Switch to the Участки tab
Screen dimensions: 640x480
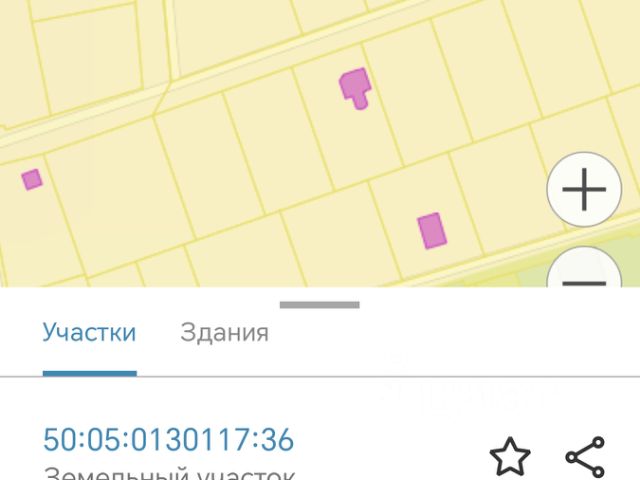[89, 333]
